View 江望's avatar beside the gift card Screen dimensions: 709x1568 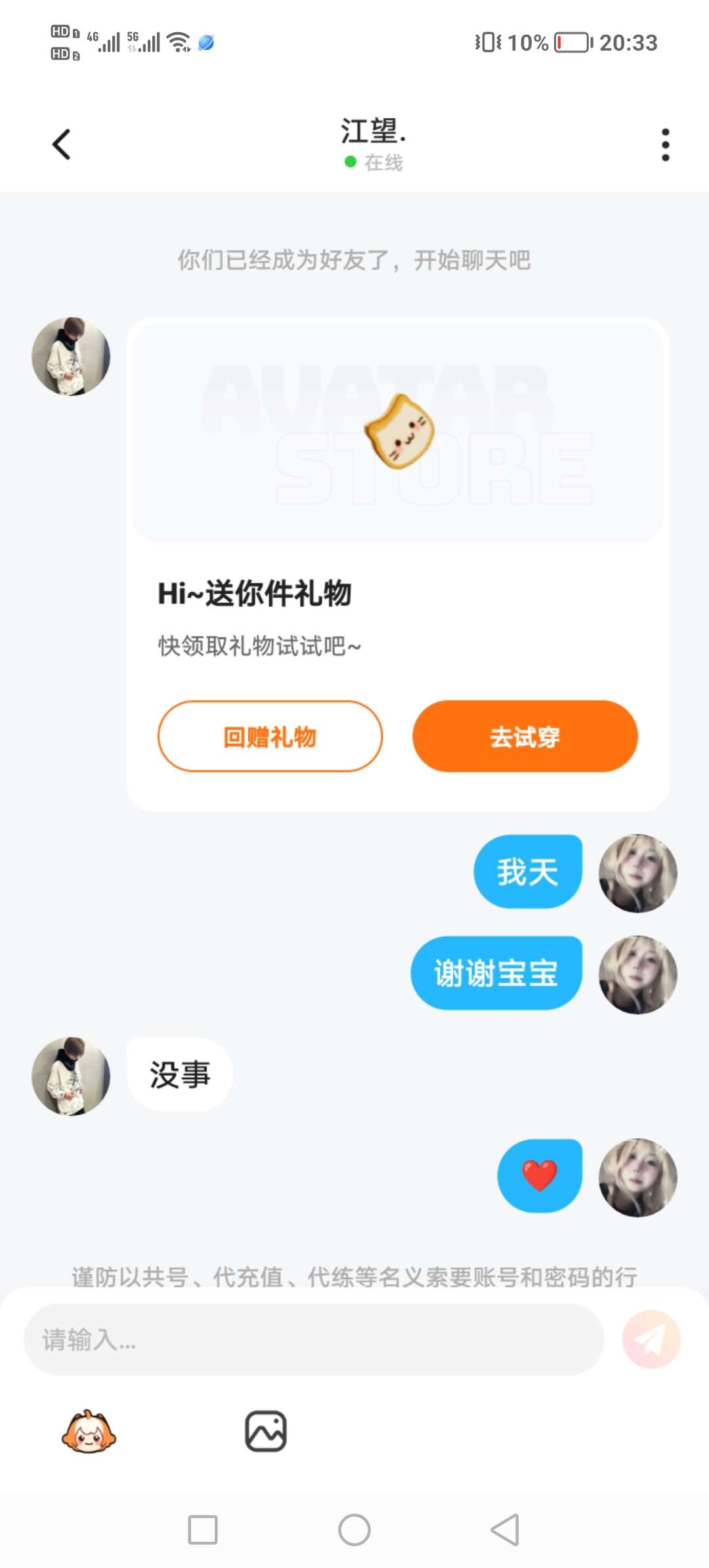click(71, 357)
